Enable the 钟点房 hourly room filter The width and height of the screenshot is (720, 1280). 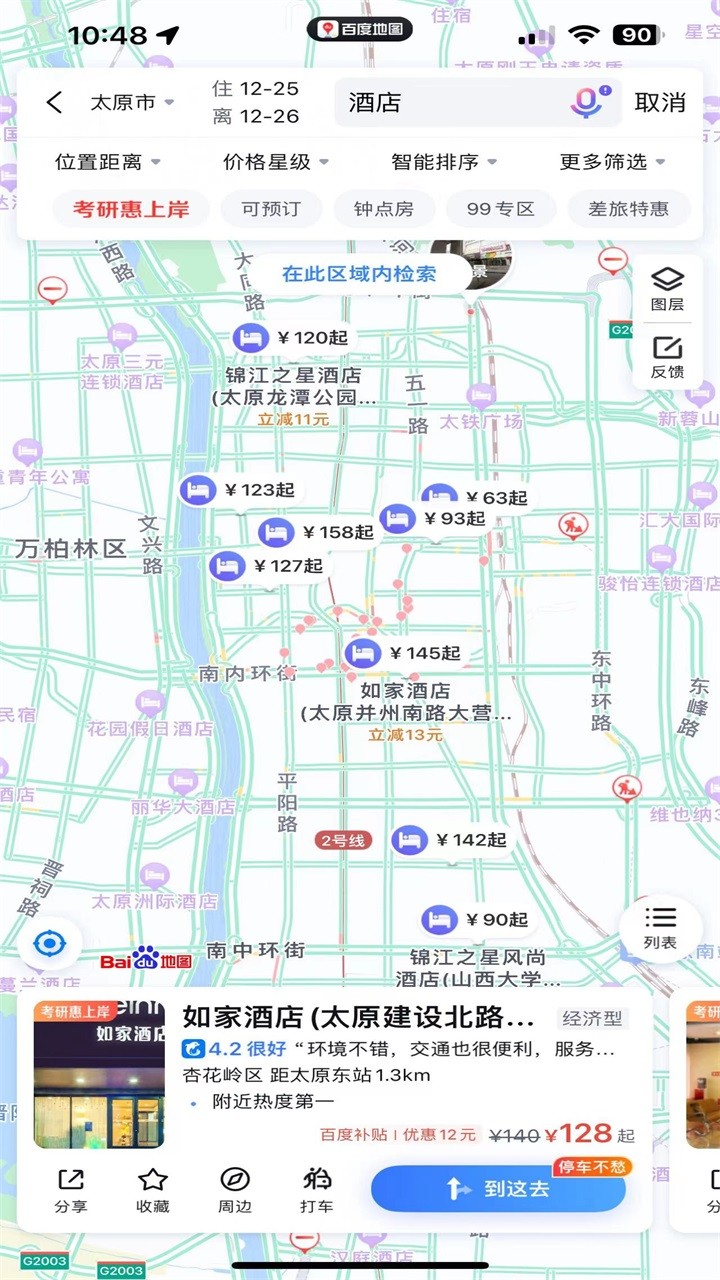click(x=384, y=210)
